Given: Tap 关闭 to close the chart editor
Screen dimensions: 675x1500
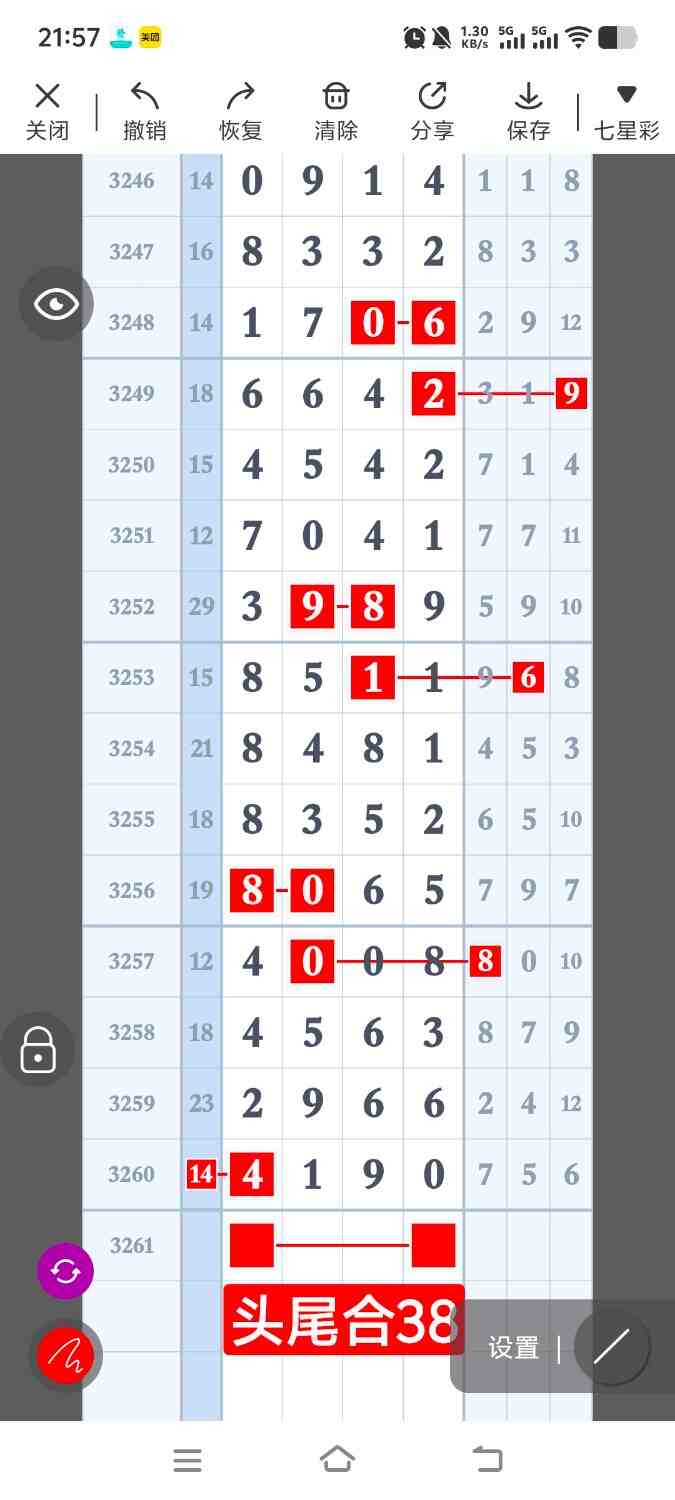Looking at the screenshot, I should 47,110.
